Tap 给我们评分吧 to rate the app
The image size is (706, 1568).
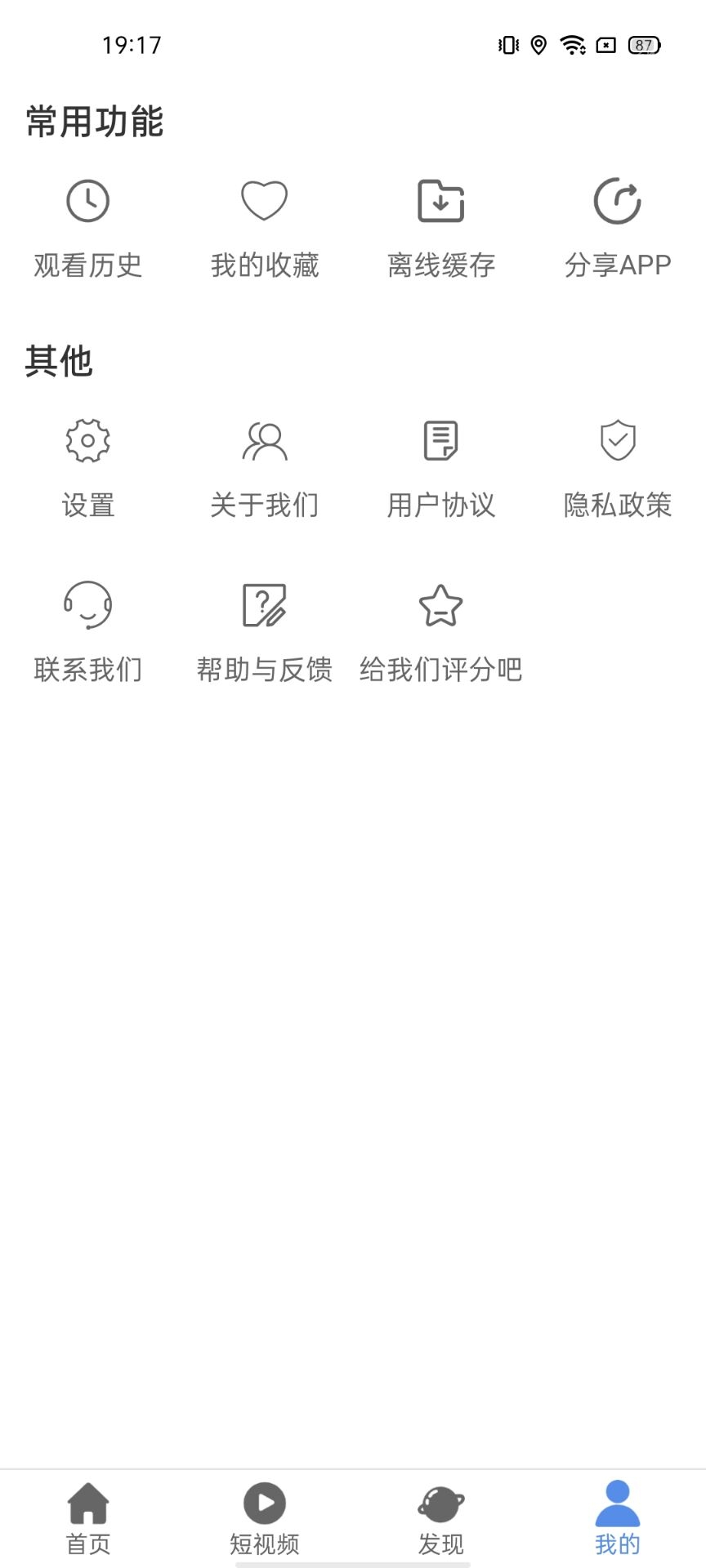tap(441, 633)
